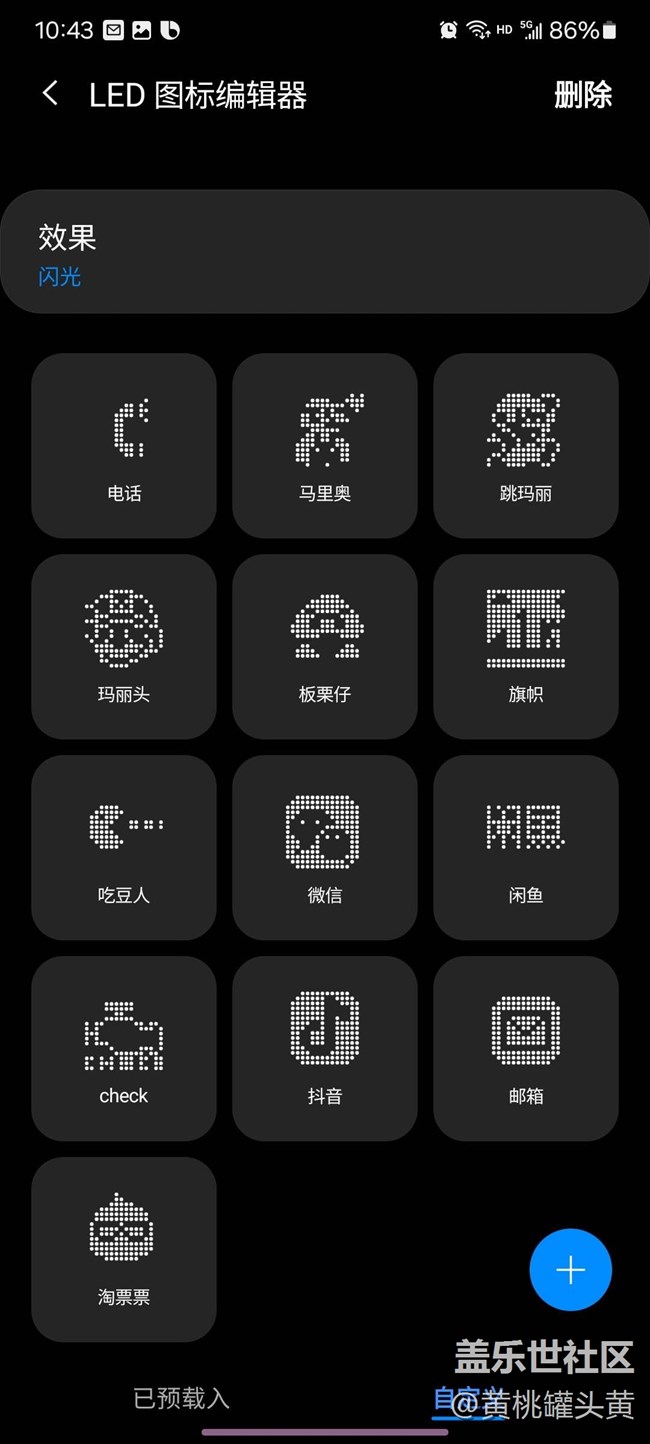
Task: Select the 电话 LED icon
Action: 124,445
